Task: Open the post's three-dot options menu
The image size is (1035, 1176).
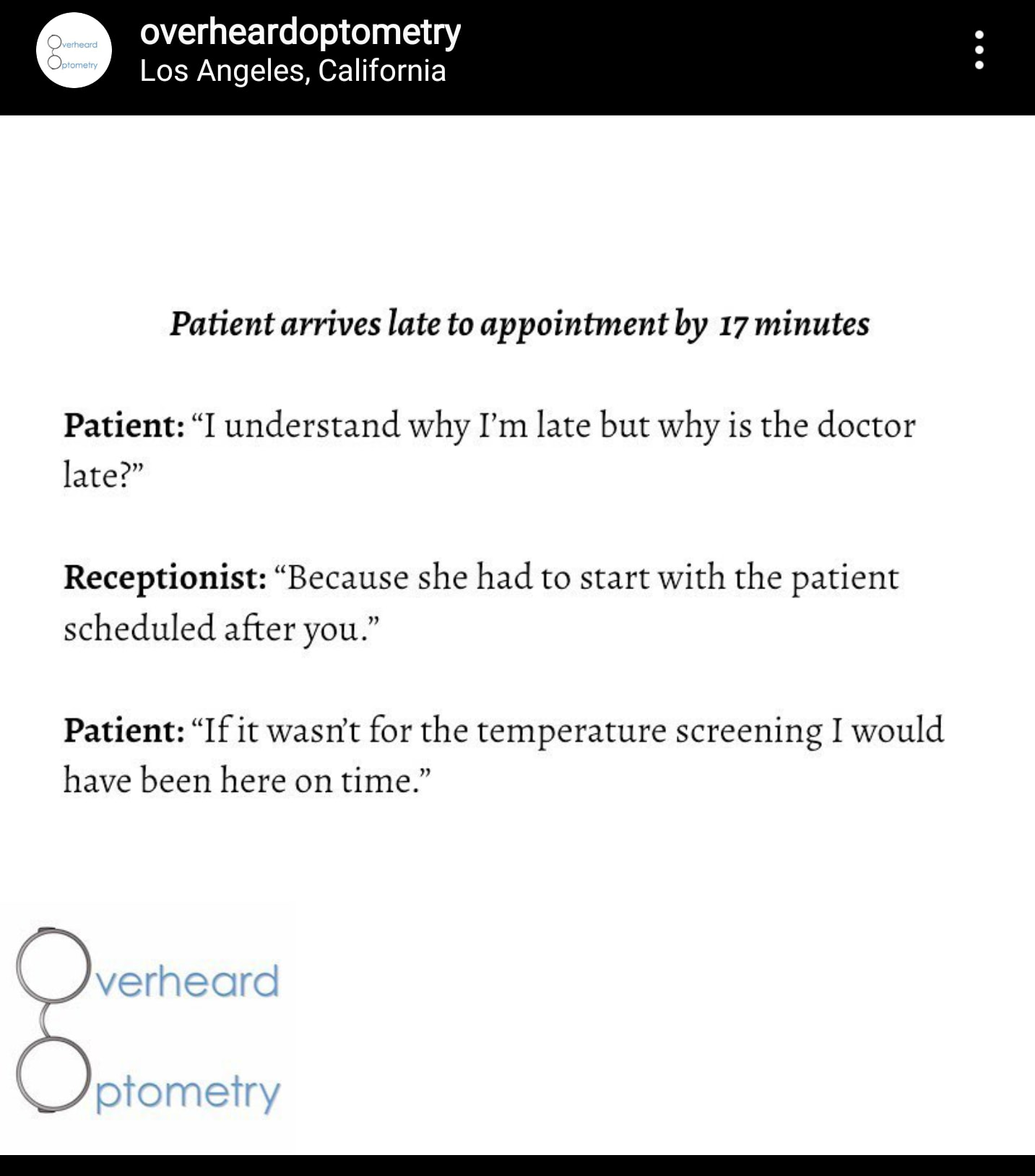Action: coord(979,50)
